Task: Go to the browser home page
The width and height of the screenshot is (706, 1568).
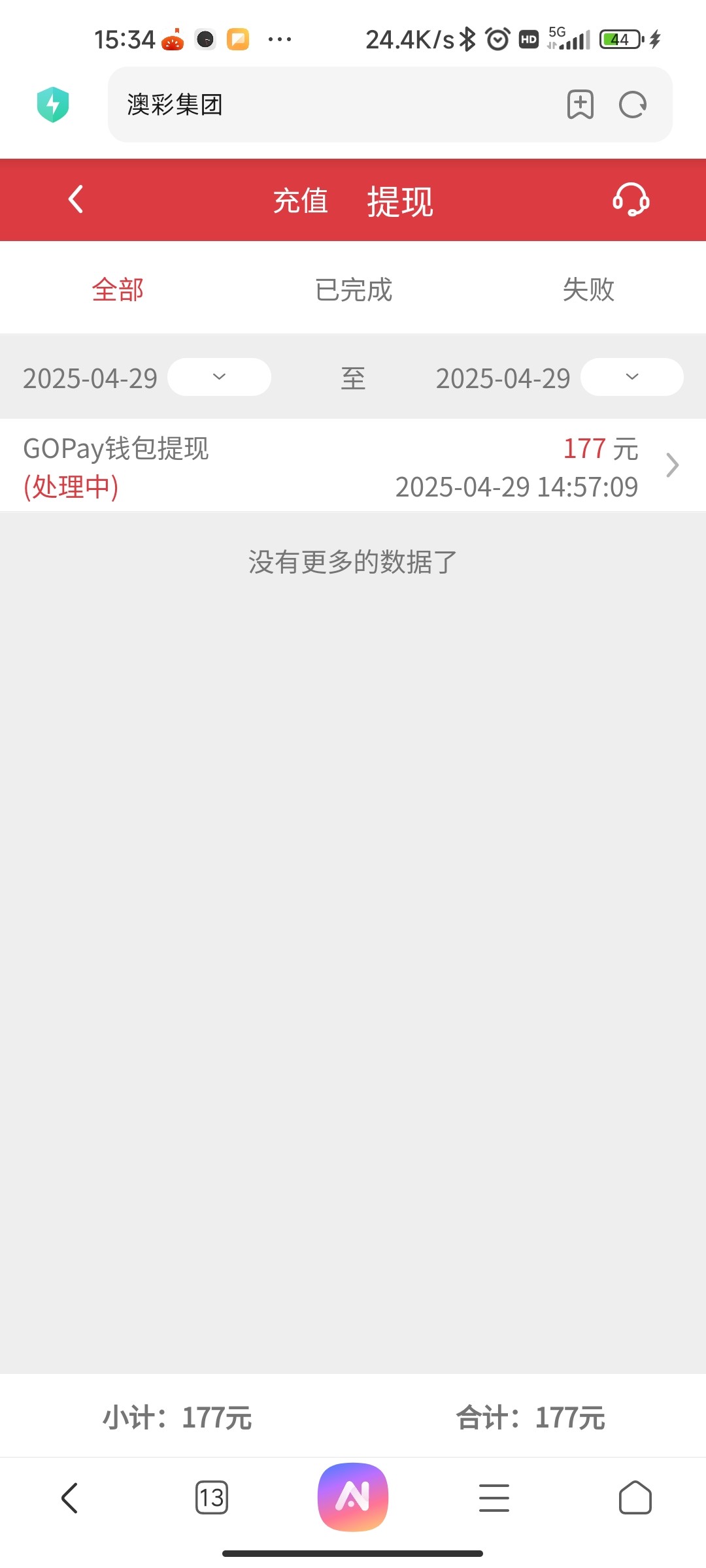Action: [635, 1497]
